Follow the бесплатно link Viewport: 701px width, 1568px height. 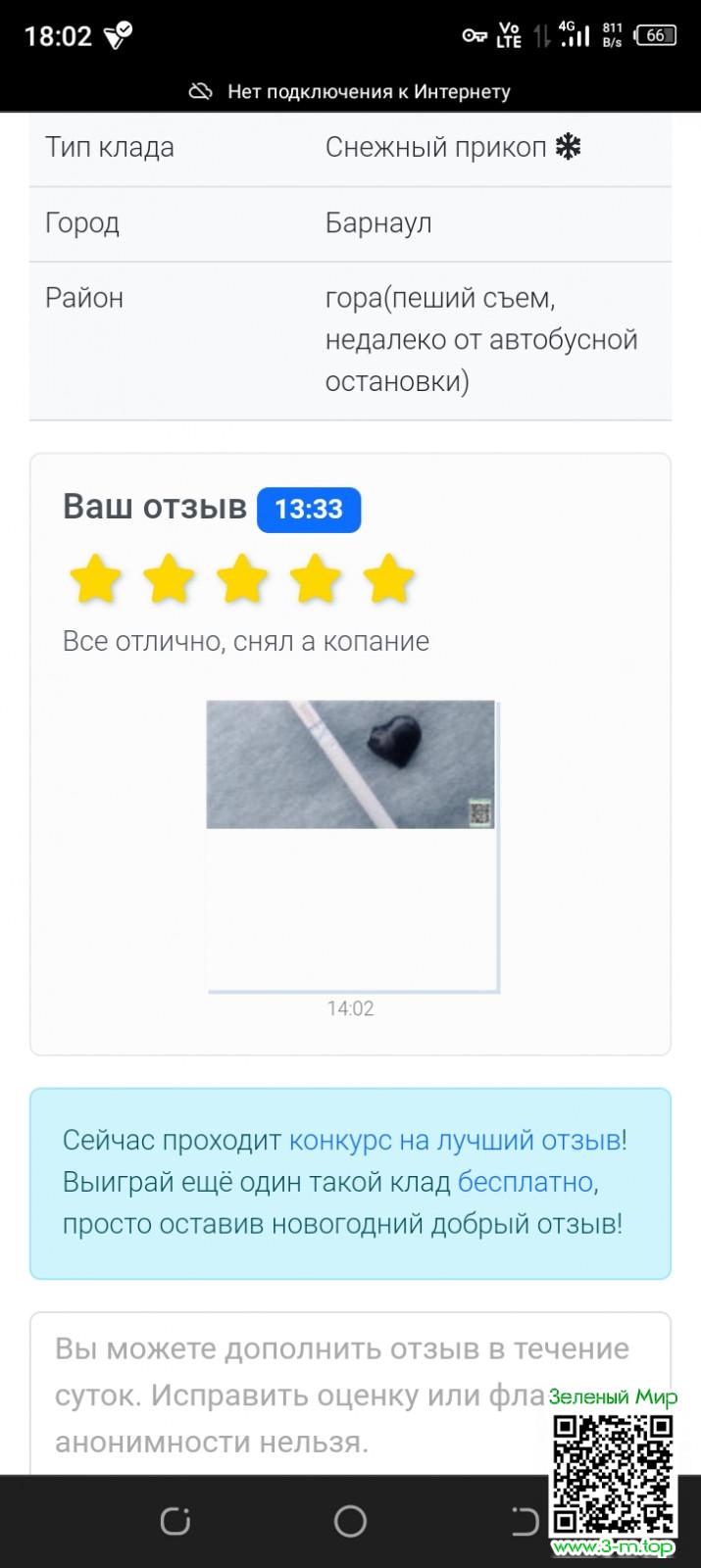click(526, 1182)
